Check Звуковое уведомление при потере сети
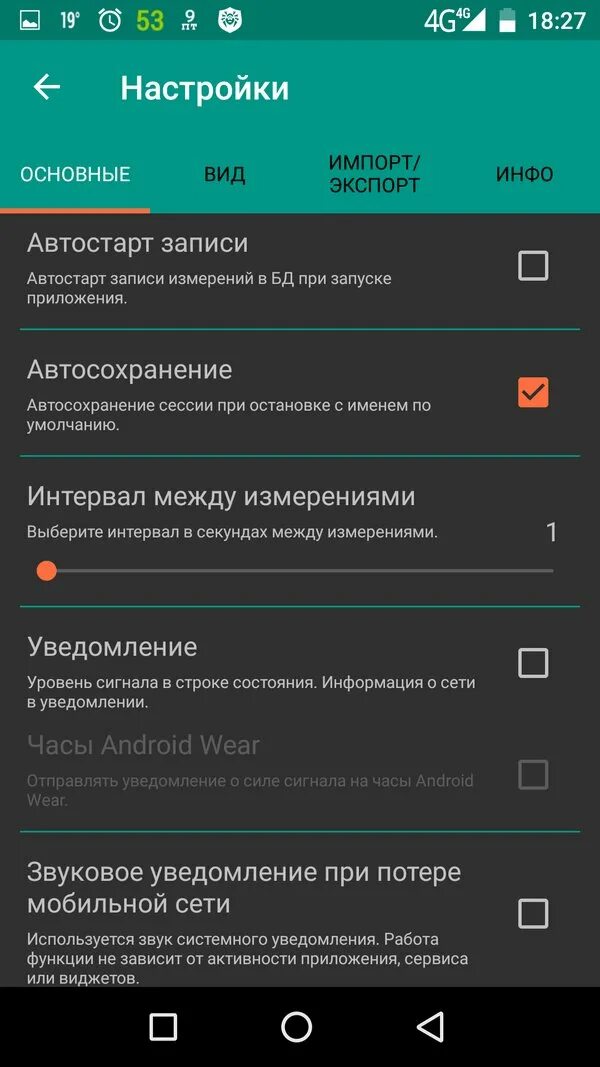The image size is (600, 1067). (x=533, y=913)
